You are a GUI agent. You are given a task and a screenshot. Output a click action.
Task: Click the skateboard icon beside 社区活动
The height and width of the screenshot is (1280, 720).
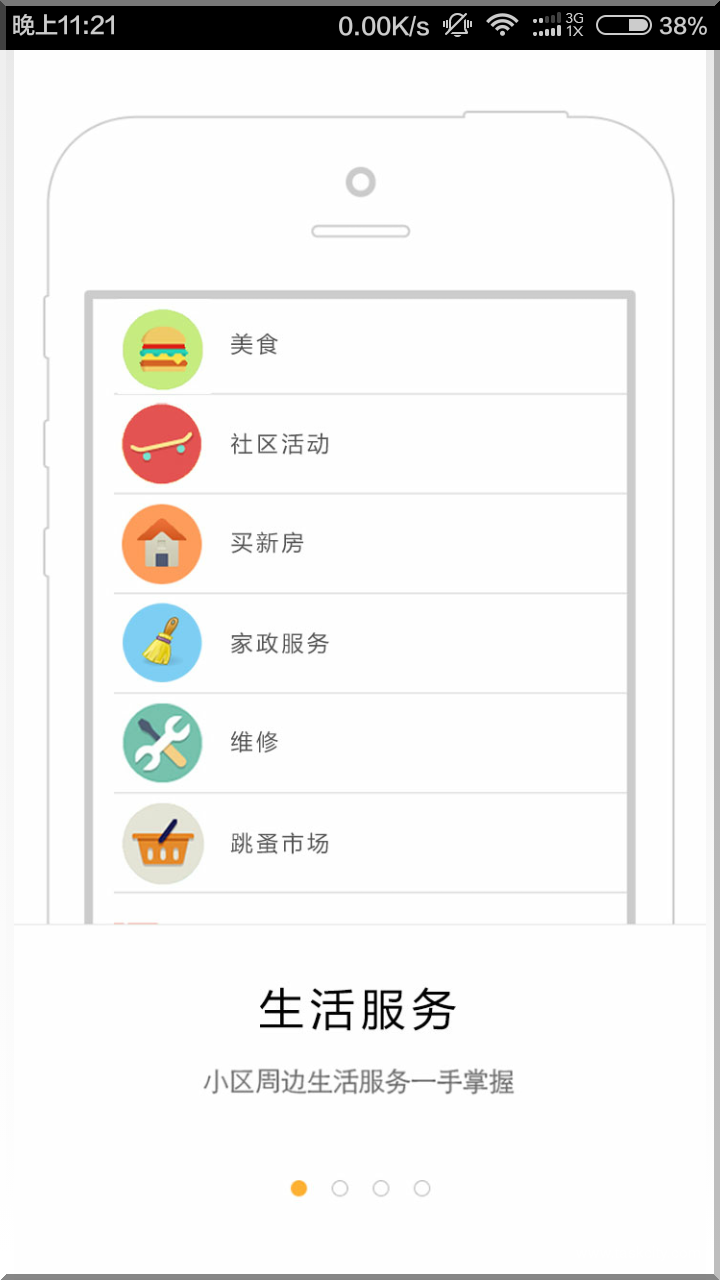click(162, 444)
